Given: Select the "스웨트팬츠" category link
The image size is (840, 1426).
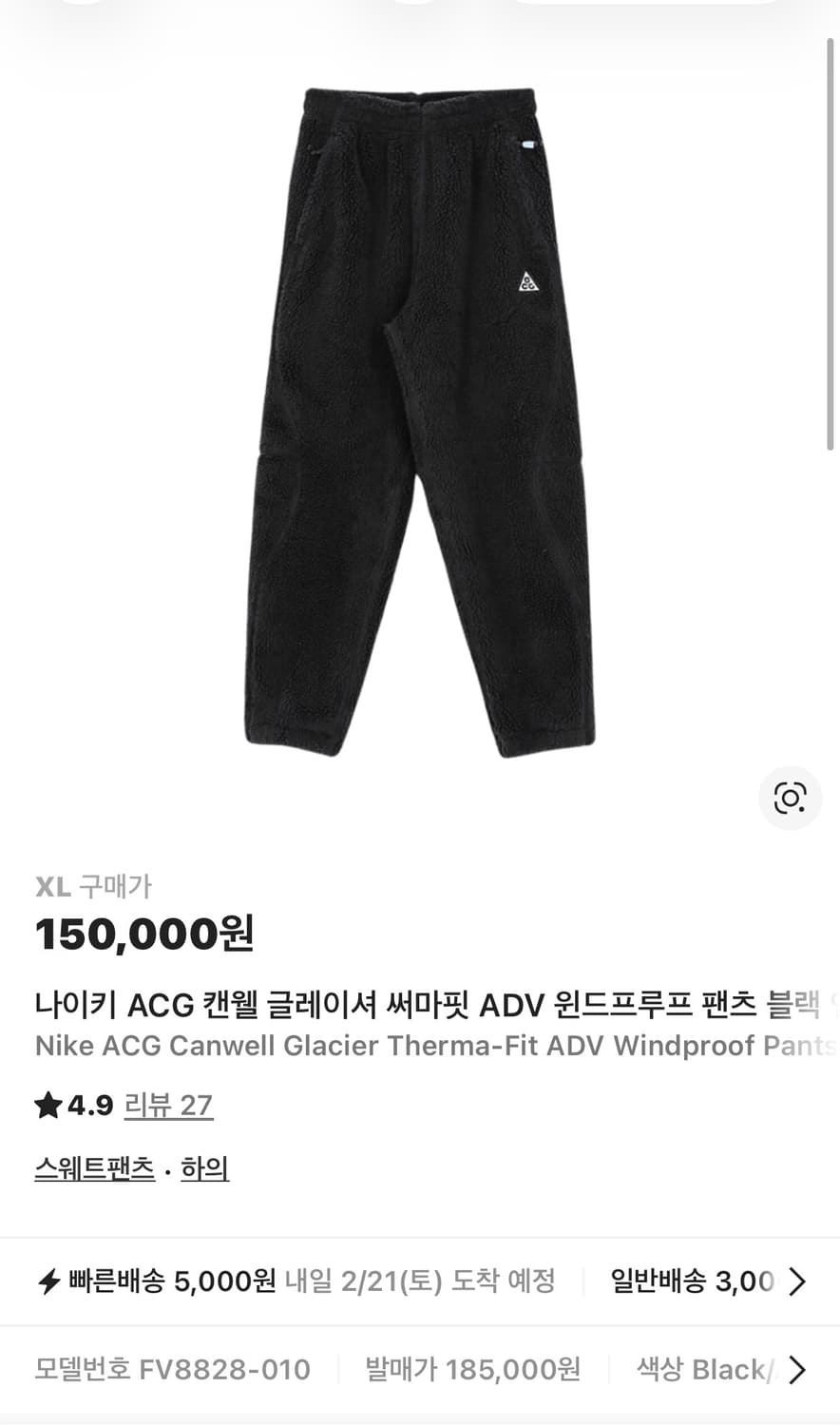Looking at the screenshot, I should [x=94, y=1170].
